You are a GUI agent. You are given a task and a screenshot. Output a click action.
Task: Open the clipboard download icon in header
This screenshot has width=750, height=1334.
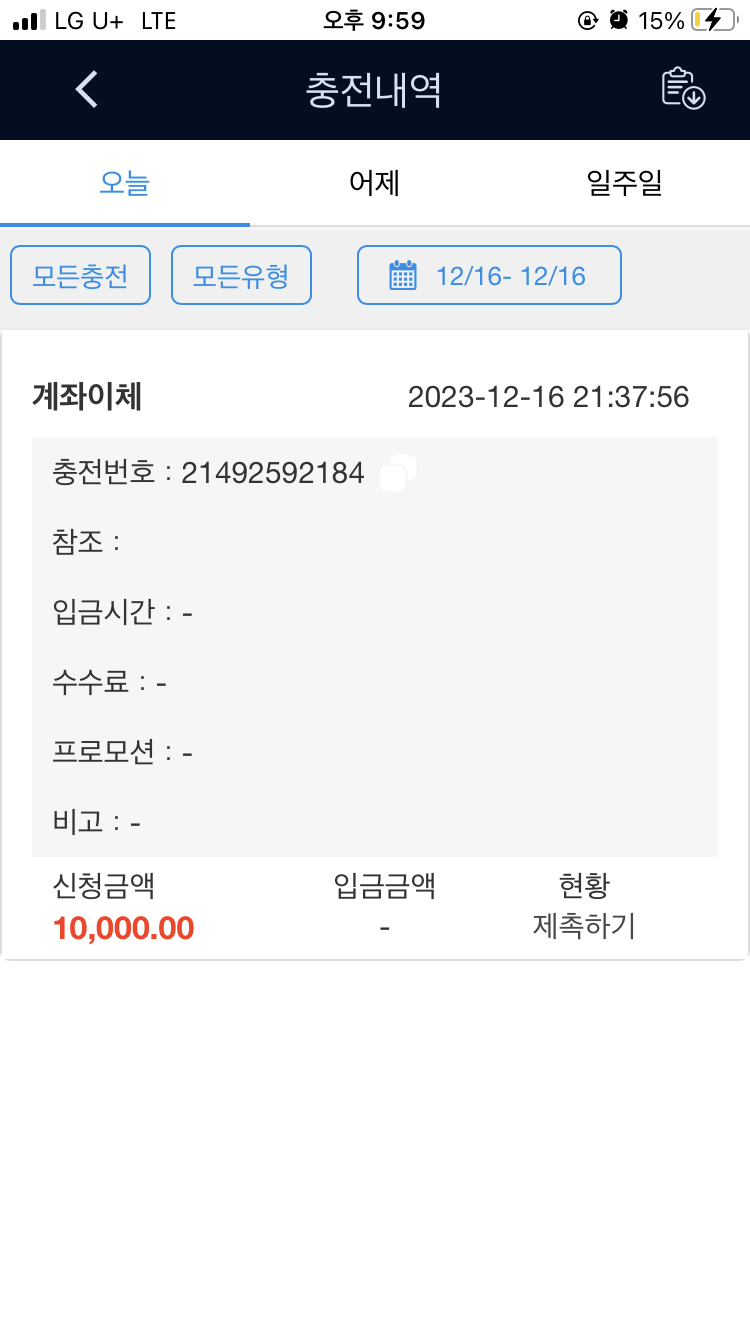[684, 89]
